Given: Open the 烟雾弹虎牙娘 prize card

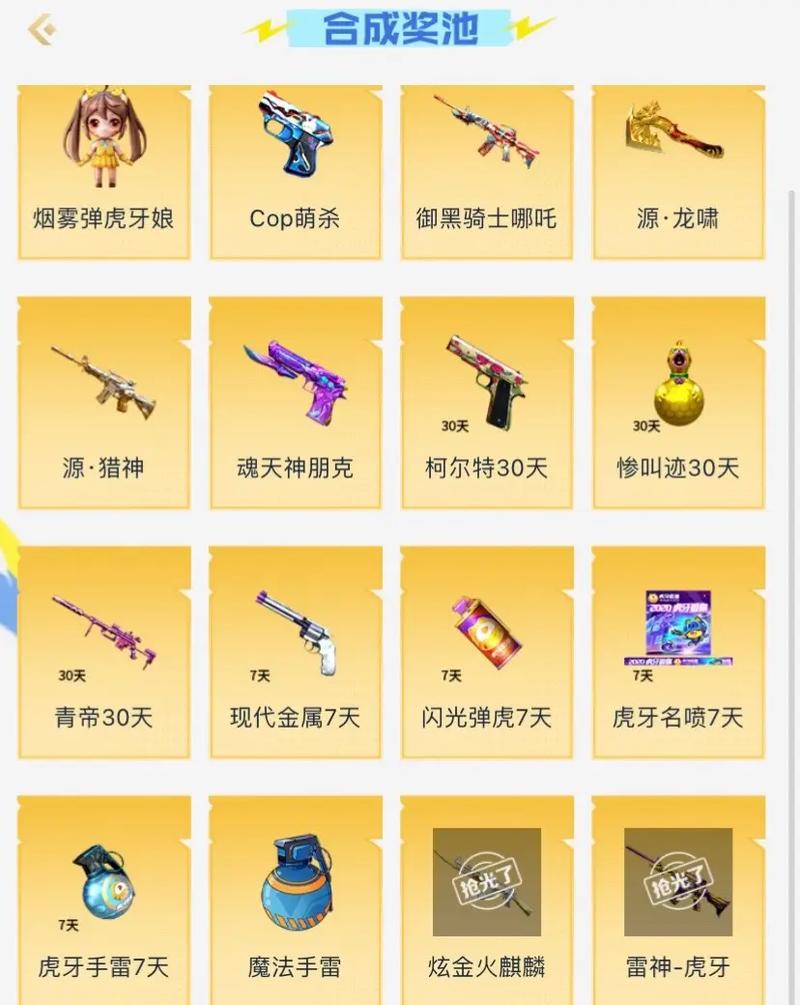Looking at the screenshot, I should [104, 170].
